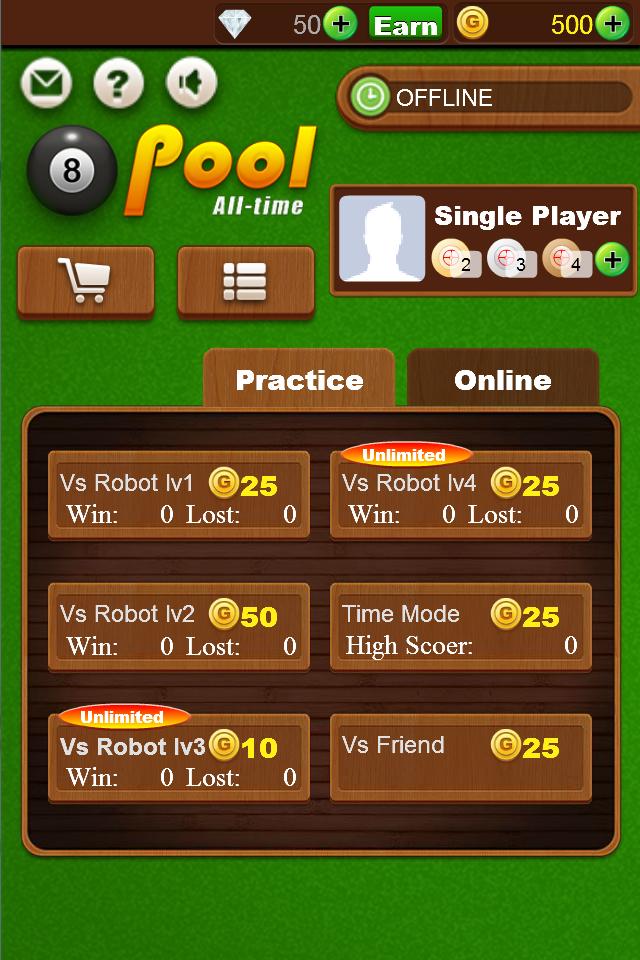The image size is (640, 960).
Task: Add more cue items in Single Player
Action: click(611, 260)
